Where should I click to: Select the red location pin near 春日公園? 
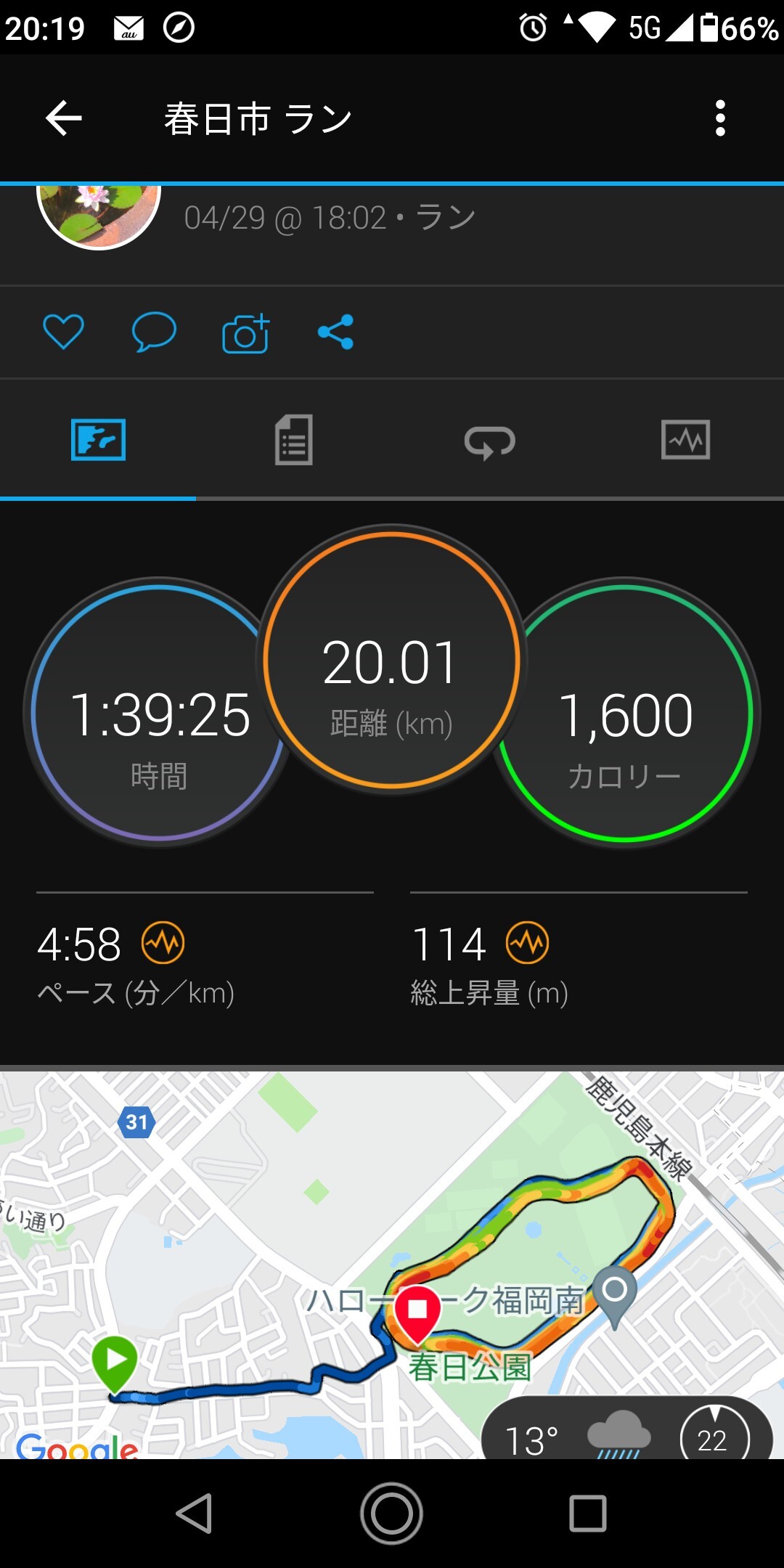[x=420, y=1307]
